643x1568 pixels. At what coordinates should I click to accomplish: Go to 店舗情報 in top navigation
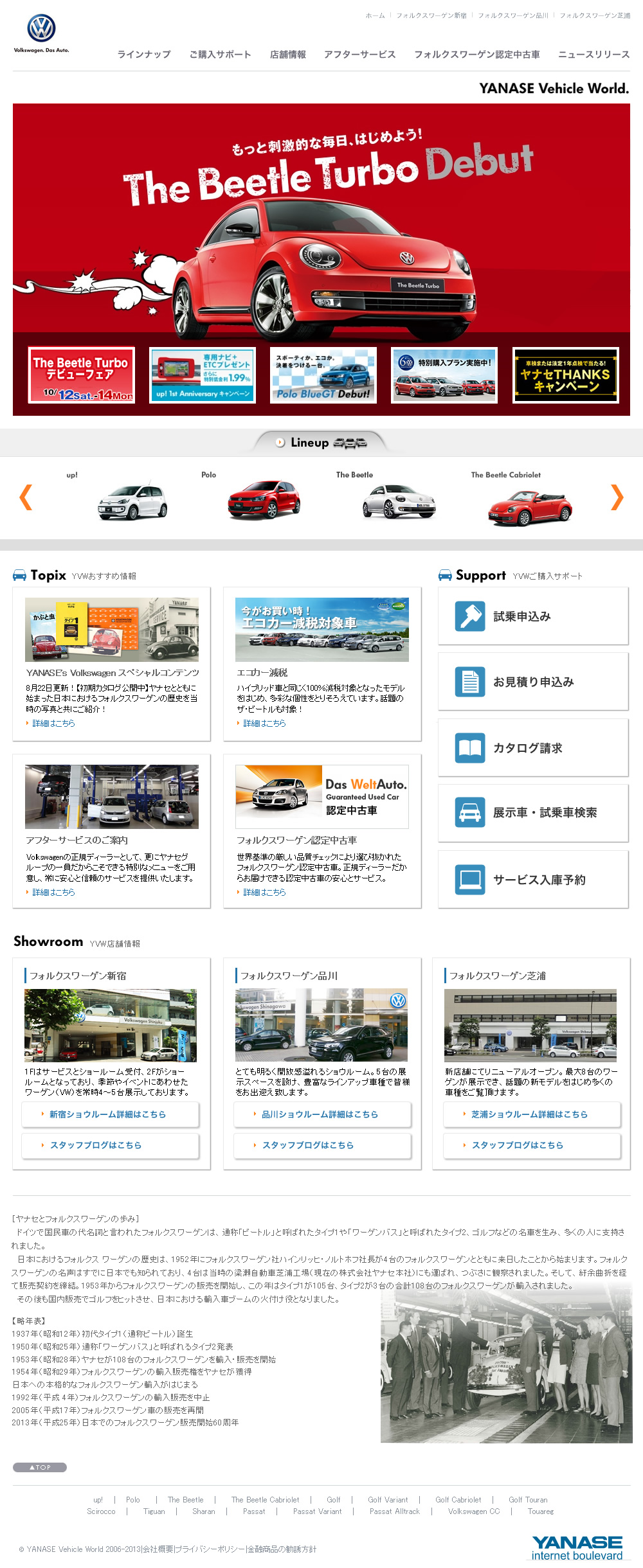pos(287,55)
